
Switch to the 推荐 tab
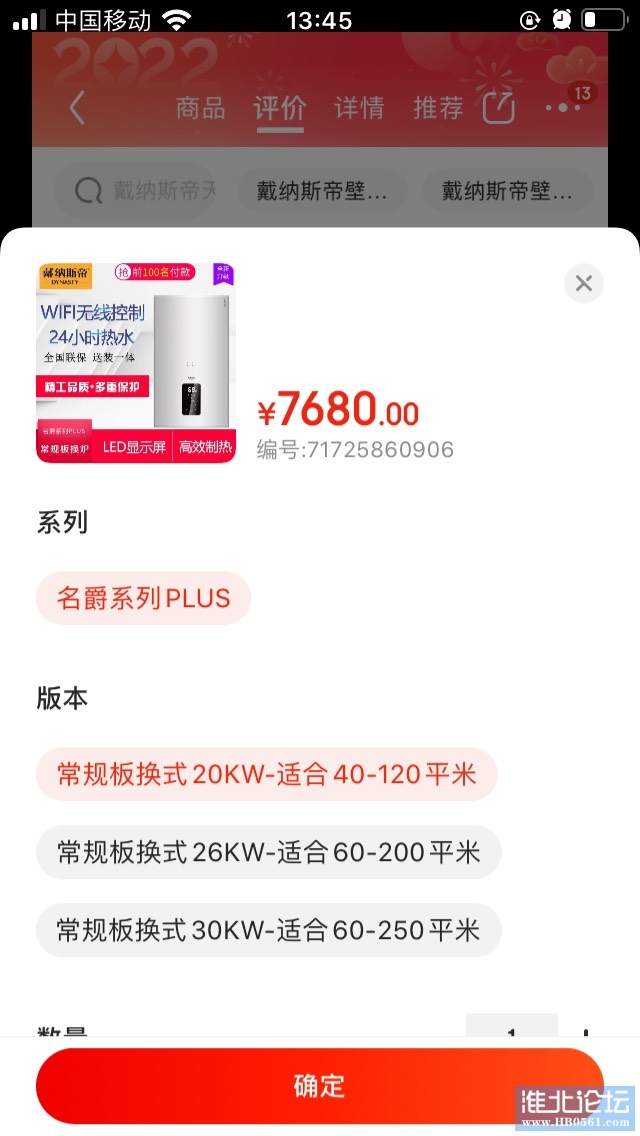pyautogui.click(x=438, y=108)
